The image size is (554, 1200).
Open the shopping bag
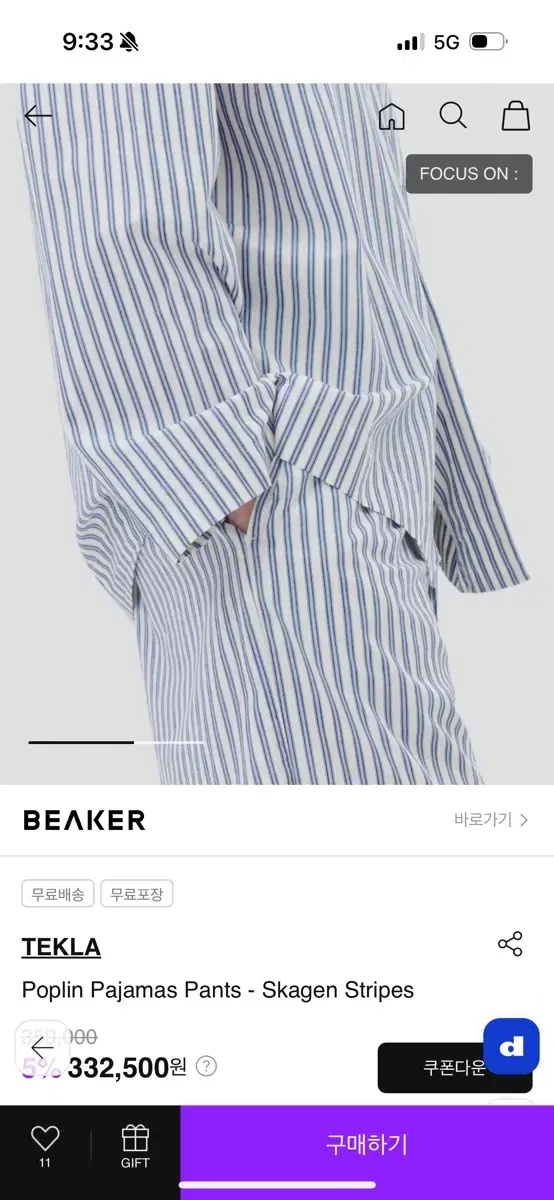tap(516, 116)
